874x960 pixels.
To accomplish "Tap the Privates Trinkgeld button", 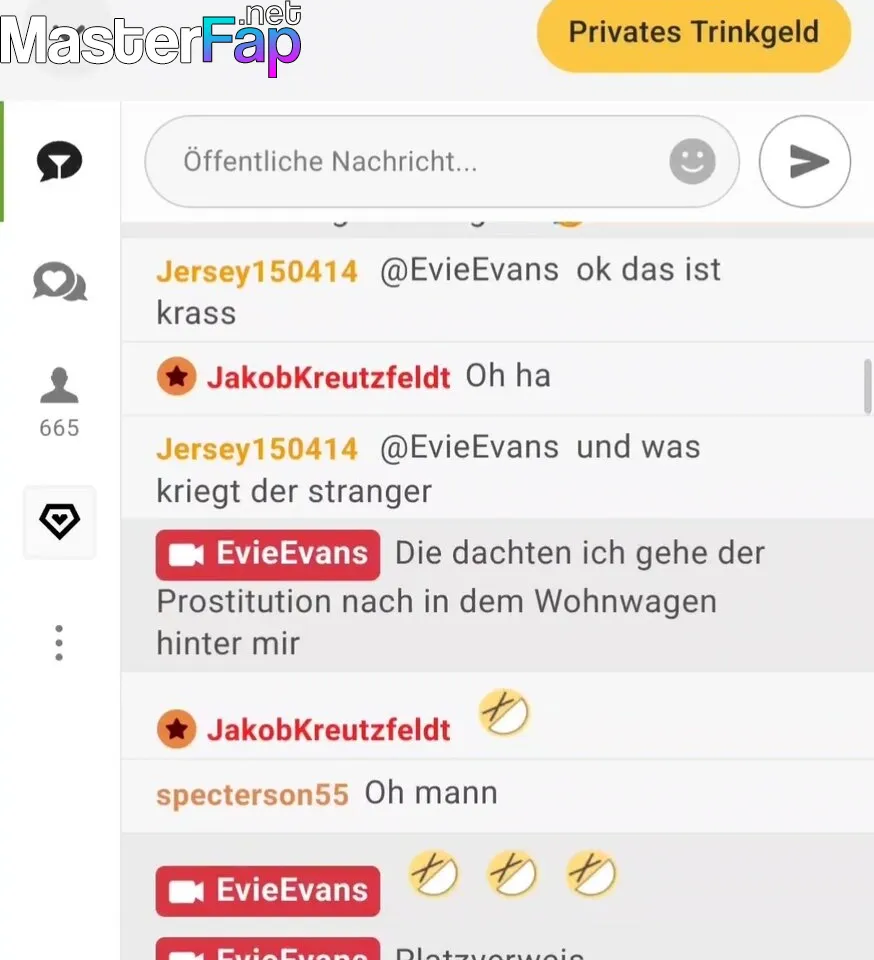I will point(693,33).
